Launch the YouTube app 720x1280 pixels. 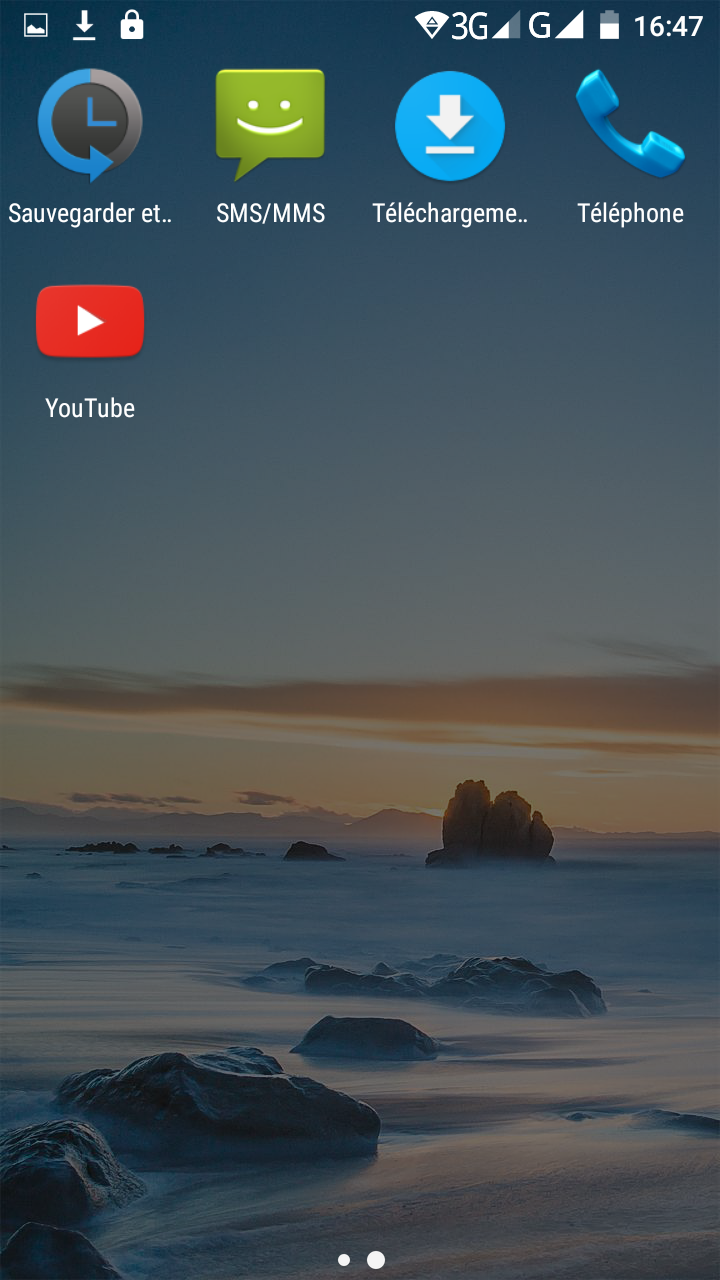click(x=90, y=322)
